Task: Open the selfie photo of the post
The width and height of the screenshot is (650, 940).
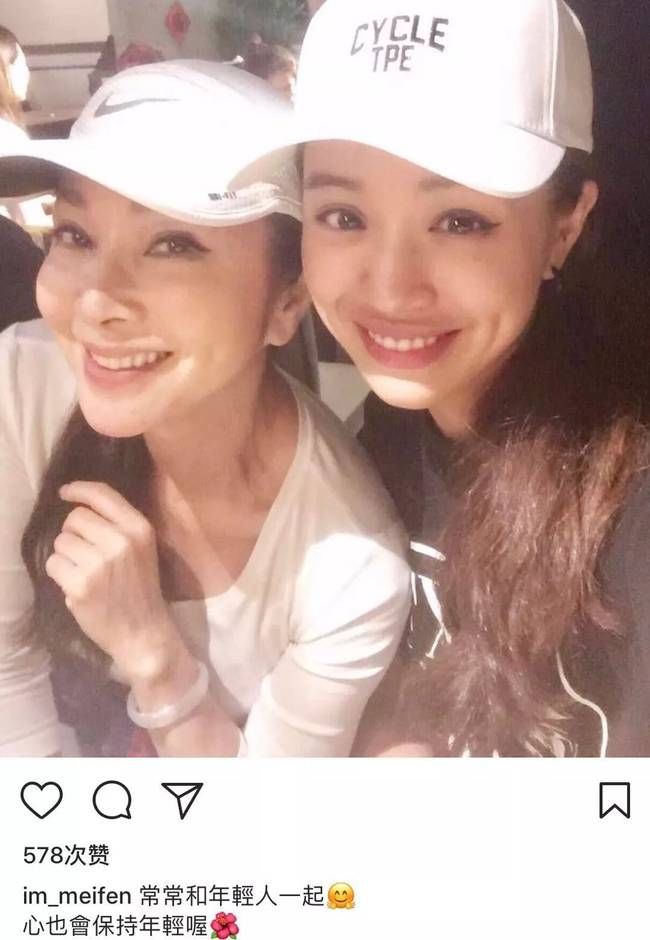Action: [x=325, y=380]
